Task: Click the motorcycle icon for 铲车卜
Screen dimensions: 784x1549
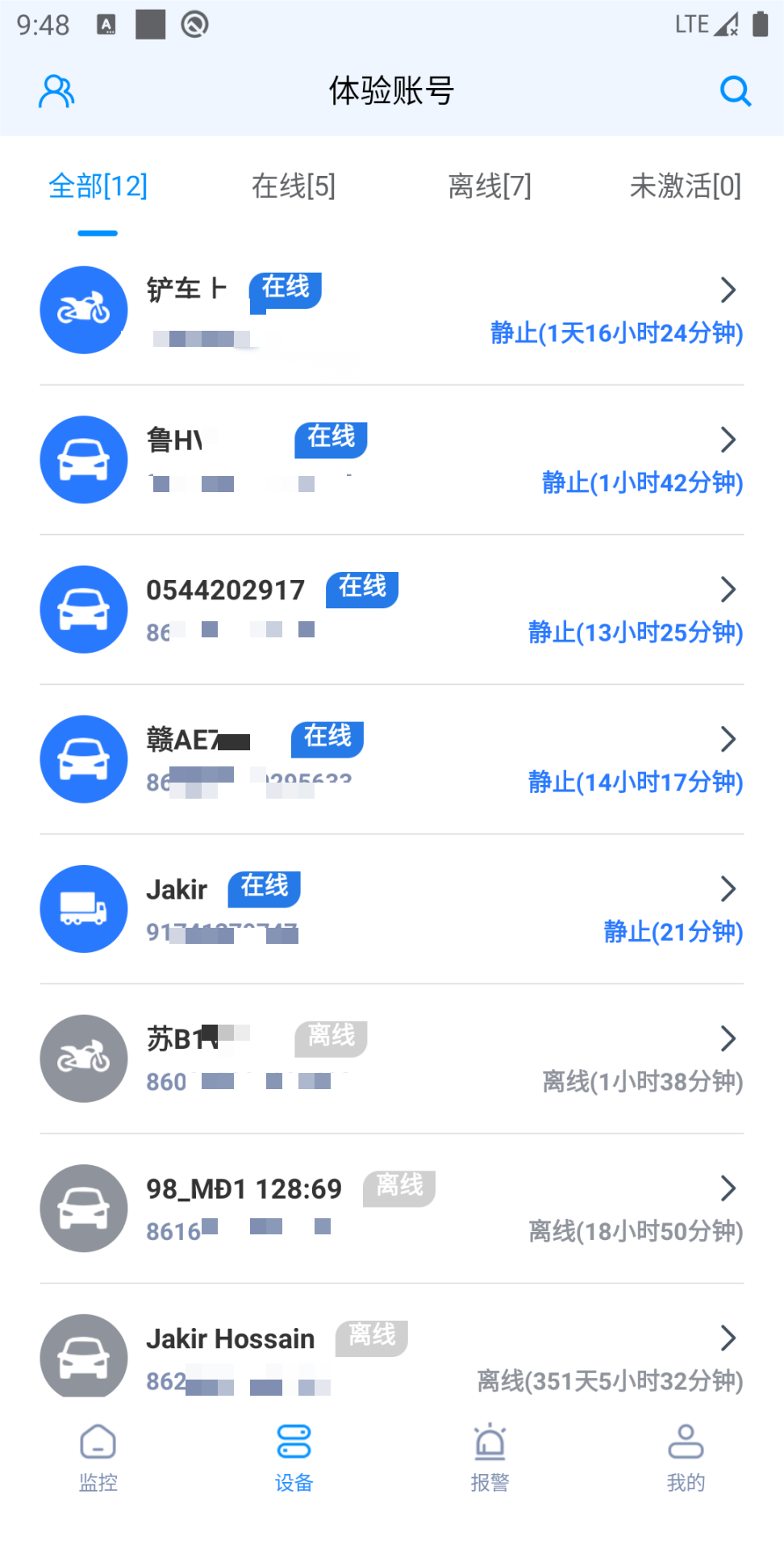Action: coord(83,309)
